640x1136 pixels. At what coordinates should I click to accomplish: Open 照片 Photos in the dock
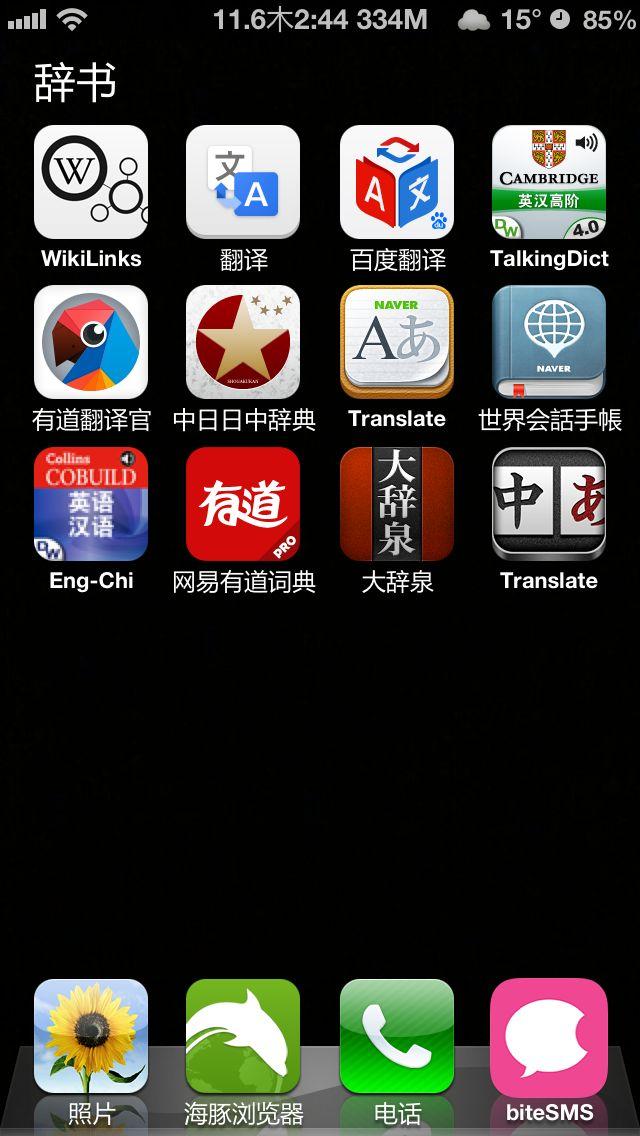tap(91, 1036)
